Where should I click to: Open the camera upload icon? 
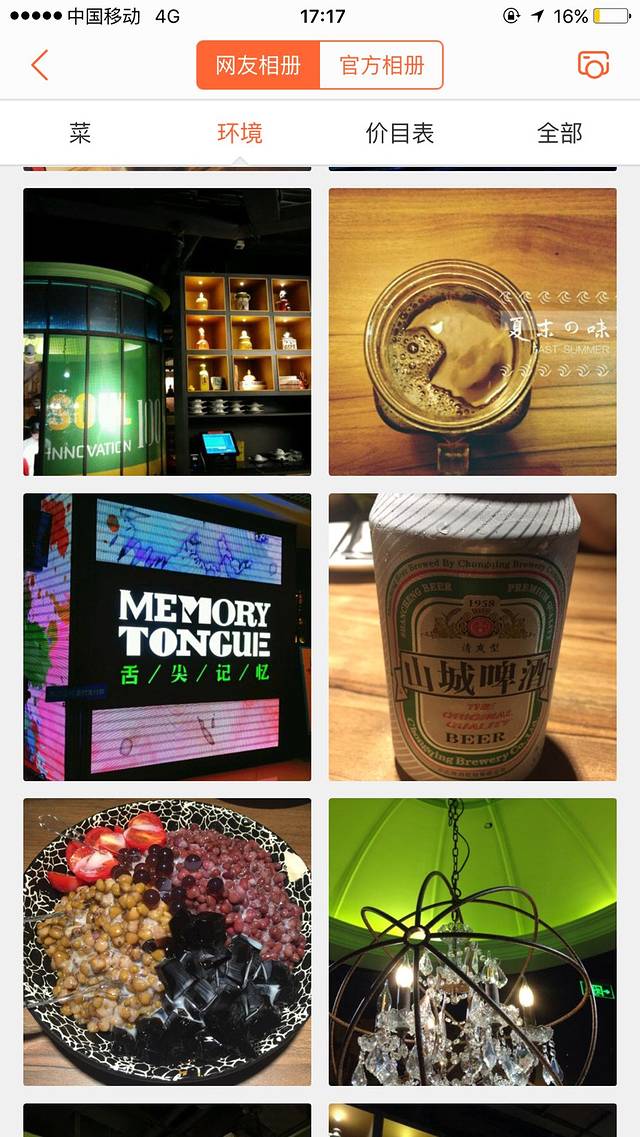593,65
